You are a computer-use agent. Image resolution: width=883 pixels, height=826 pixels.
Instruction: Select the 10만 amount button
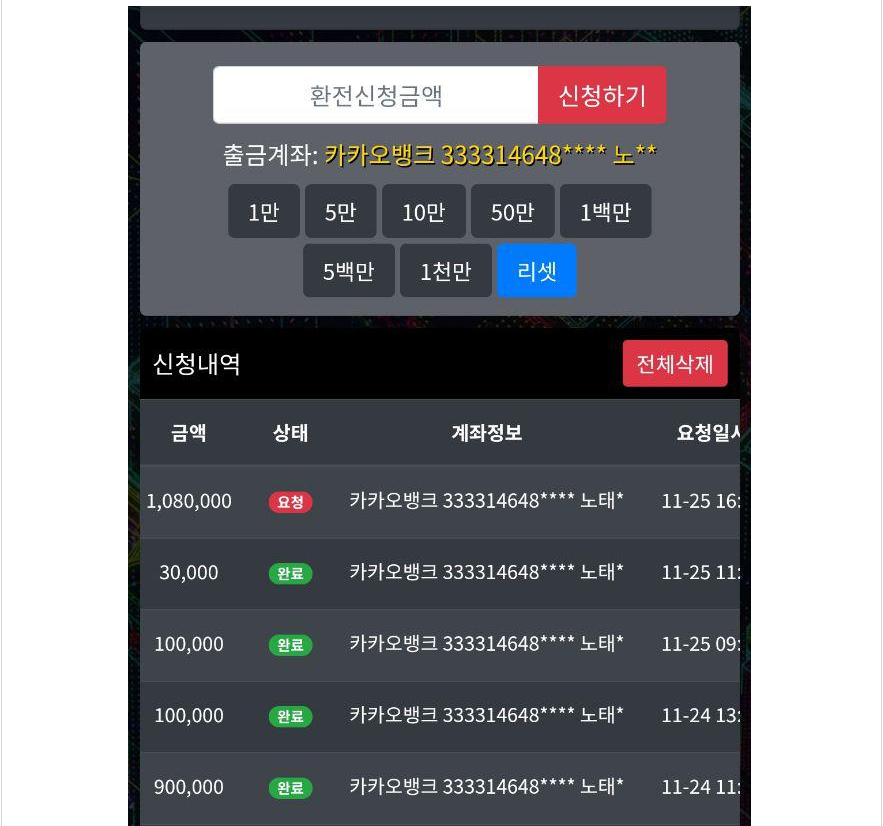[x=423, y=212]
